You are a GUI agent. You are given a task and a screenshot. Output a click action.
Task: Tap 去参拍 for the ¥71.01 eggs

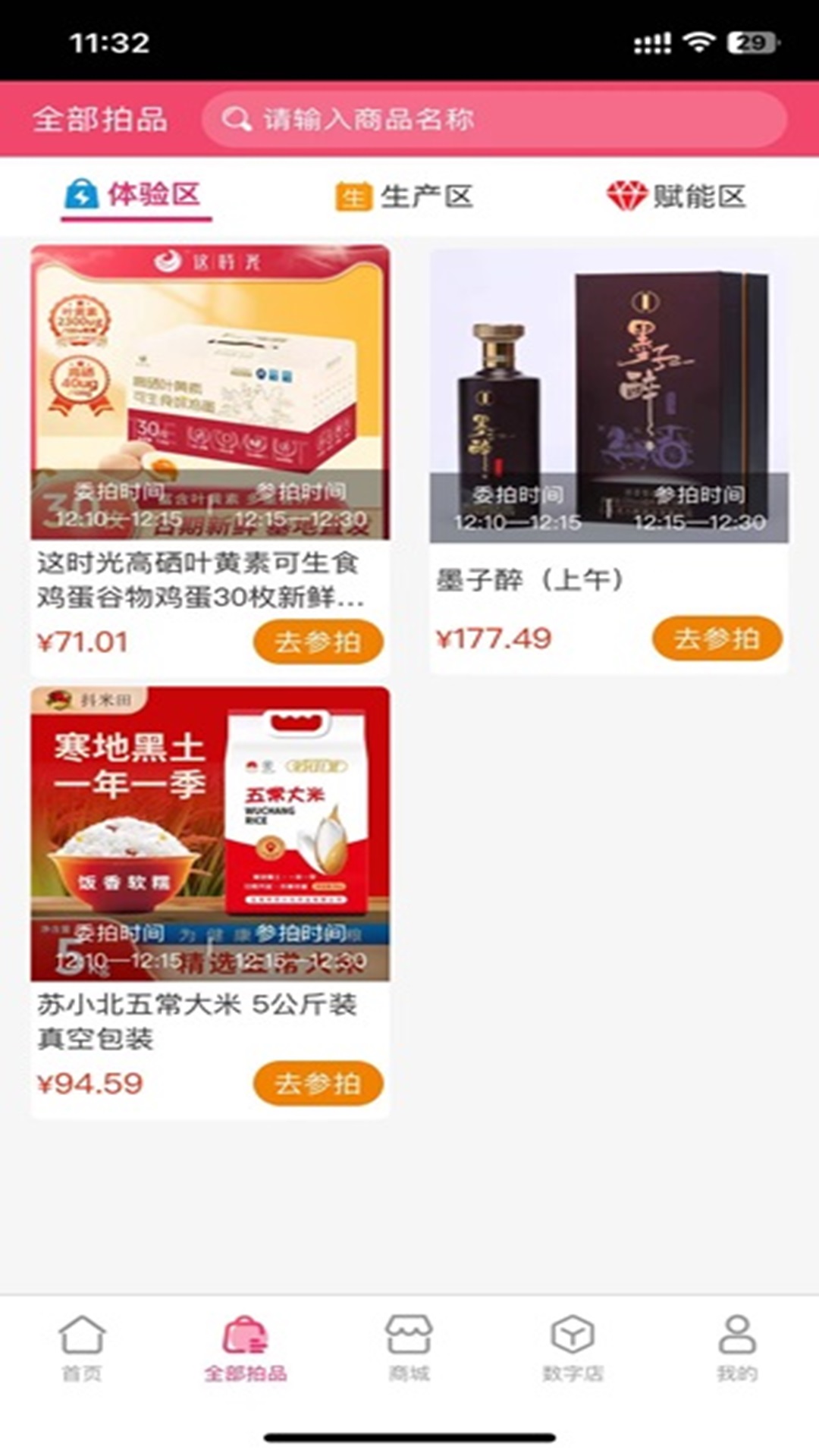(318, 642)
